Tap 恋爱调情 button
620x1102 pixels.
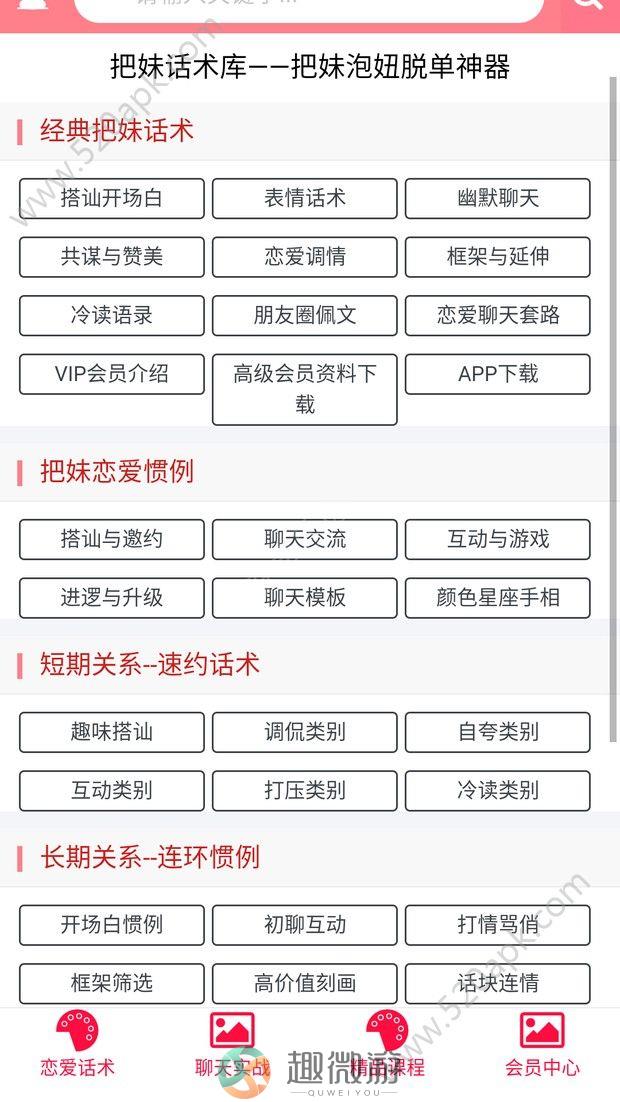tap(304, 257)
